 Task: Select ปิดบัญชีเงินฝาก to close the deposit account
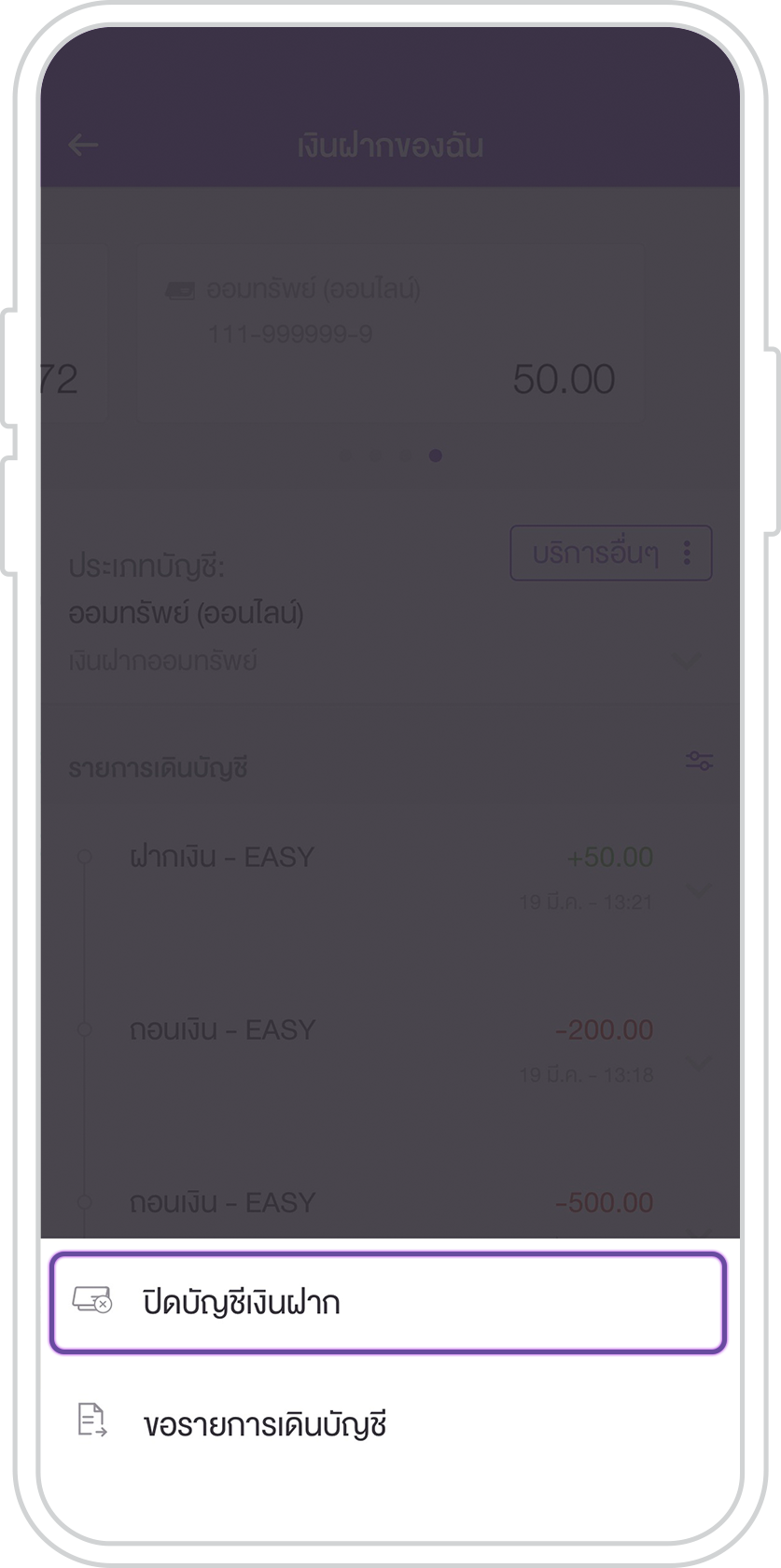coord(388,1302)
